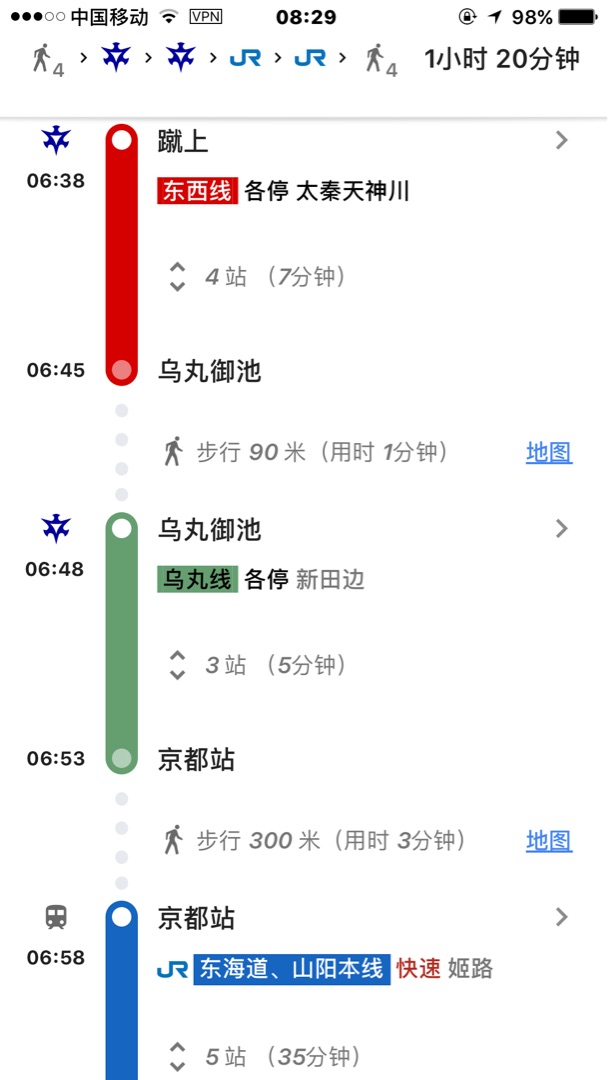Open 地图 link for 步行 90 米

[x=549, y=453]
